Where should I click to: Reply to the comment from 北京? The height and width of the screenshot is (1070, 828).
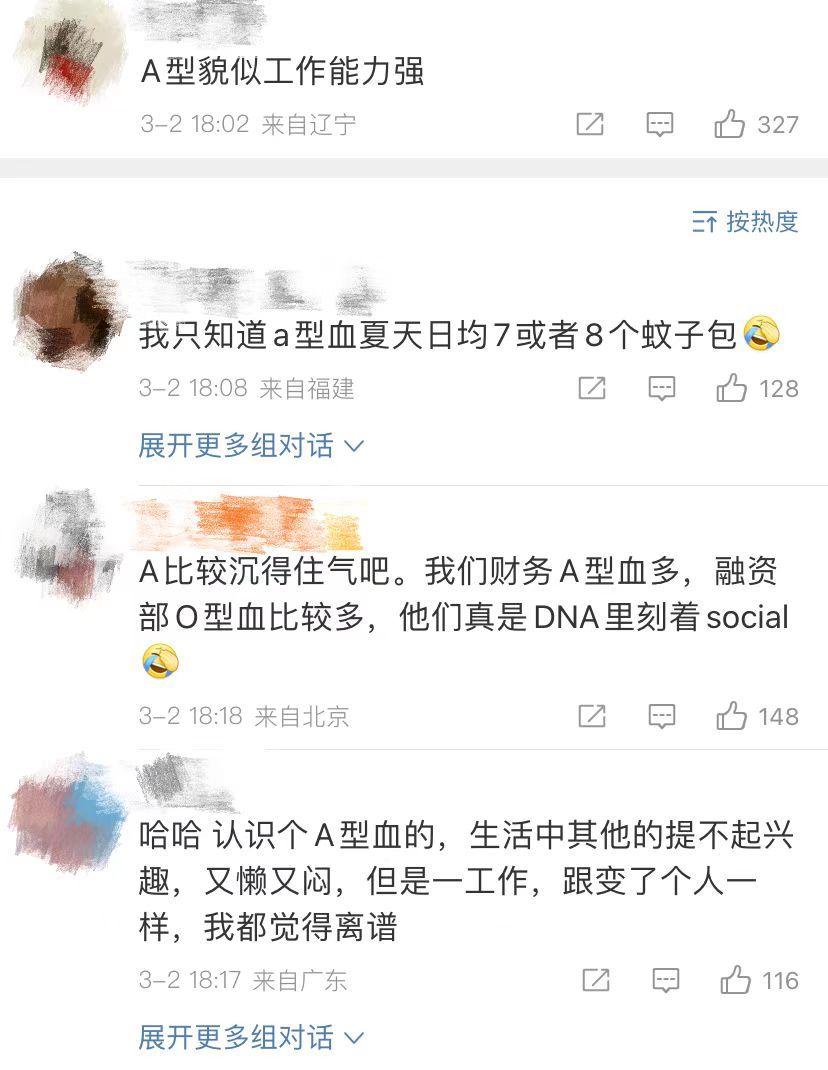click(x=662, y=717)
